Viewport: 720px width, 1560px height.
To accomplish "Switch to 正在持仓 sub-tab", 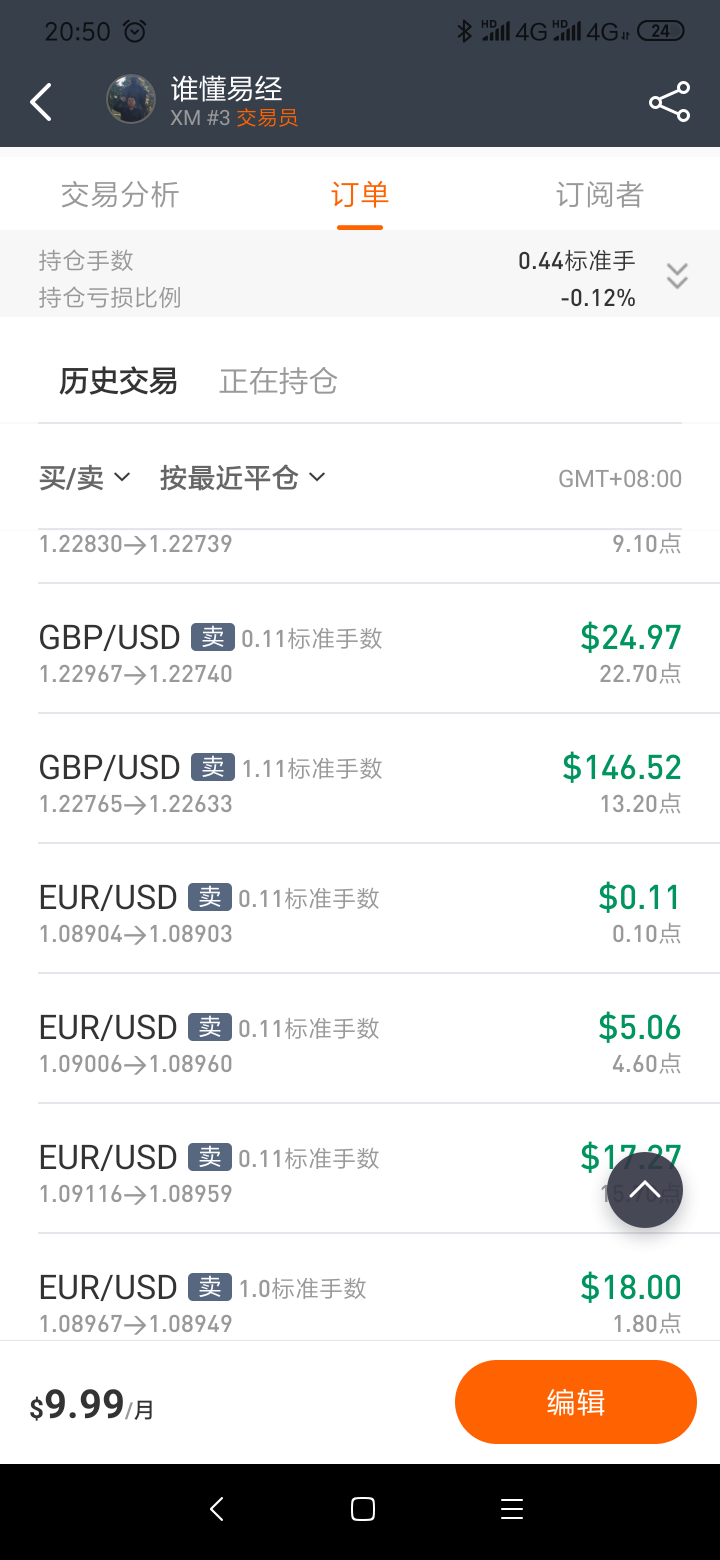I will (278, 381).
